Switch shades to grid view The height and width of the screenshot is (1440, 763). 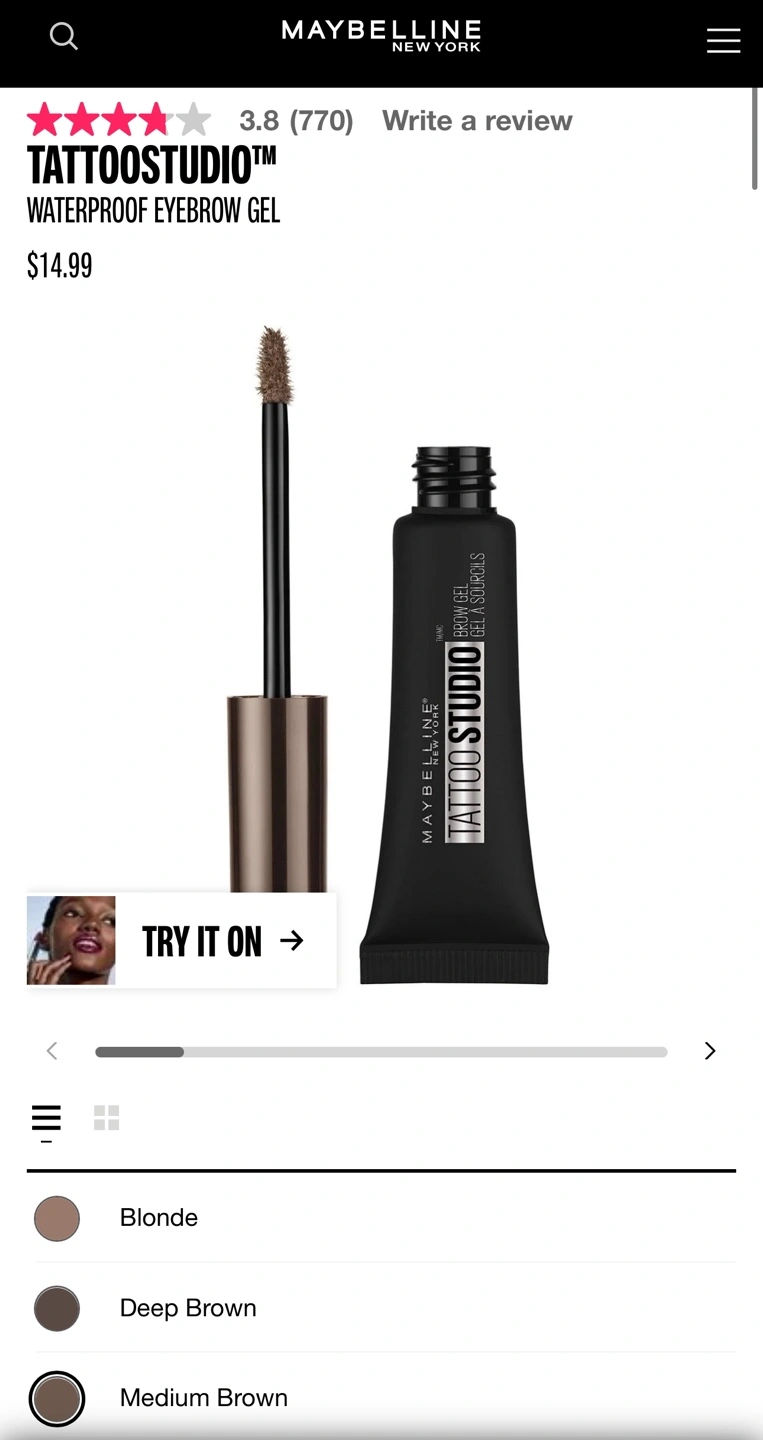[107, 1118]
